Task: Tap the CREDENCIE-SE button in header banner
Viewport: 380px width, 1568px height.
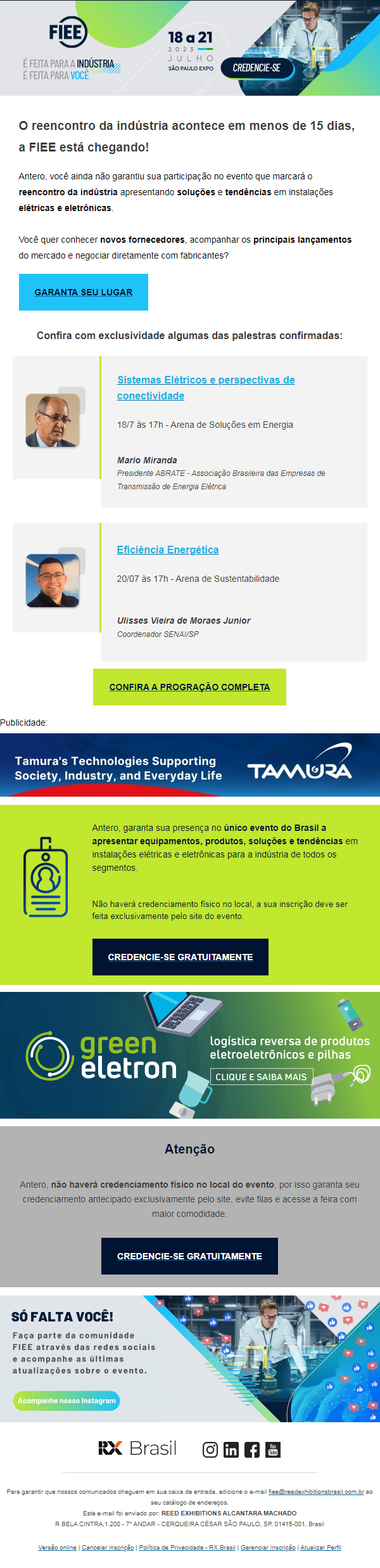Action: click(x=256, y=68)
